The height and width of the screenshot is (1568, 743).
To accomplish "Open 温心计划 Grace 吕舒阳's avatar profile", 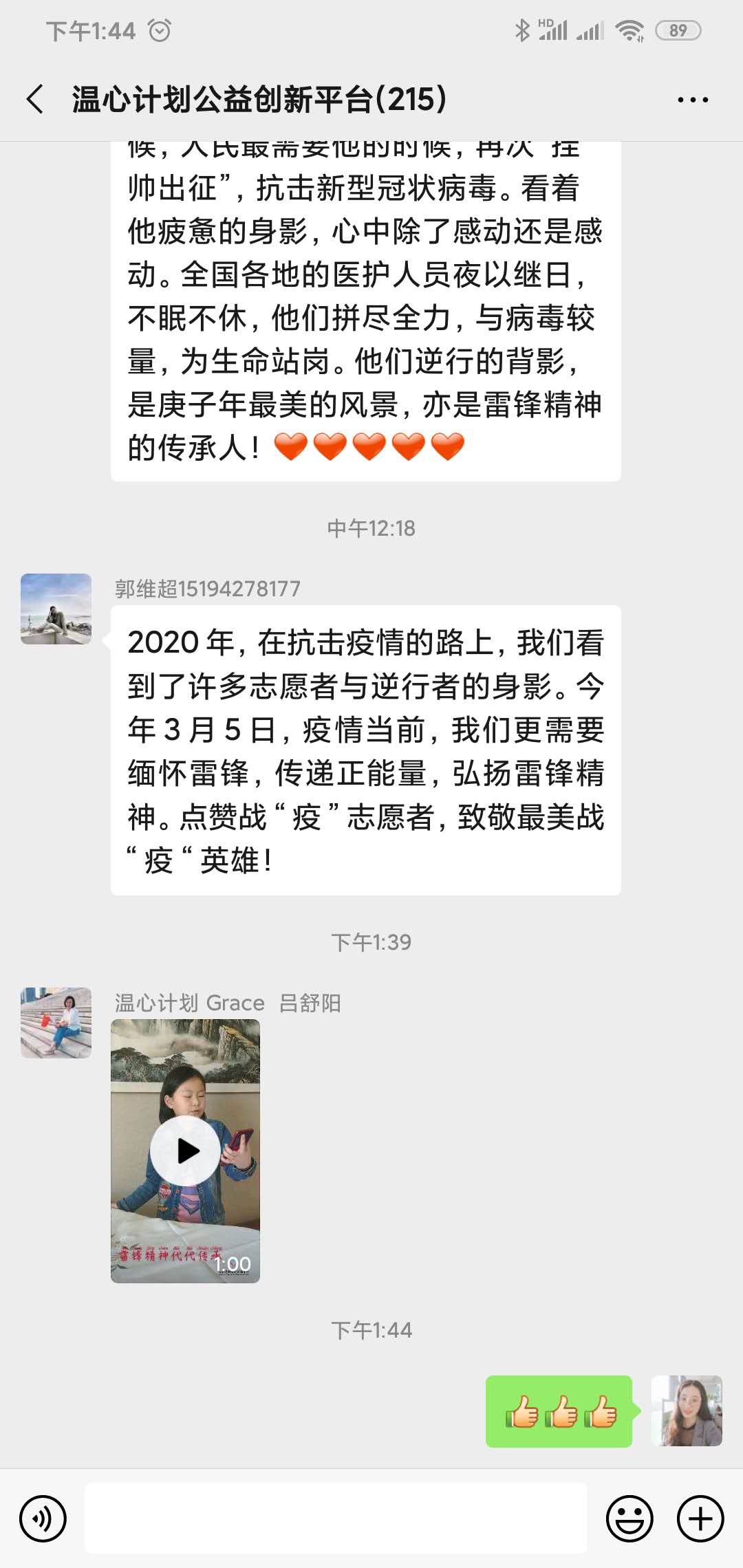I will 56,1023.
